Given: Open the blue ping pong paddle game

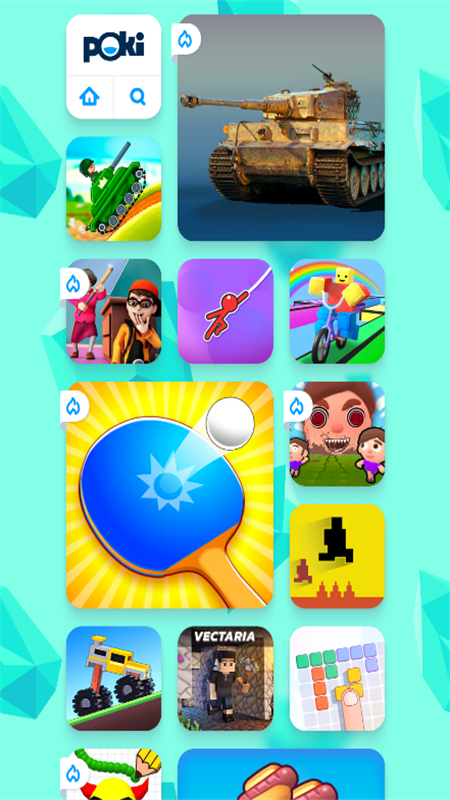Looking at the screenshot, I should [x=170, y=495].
